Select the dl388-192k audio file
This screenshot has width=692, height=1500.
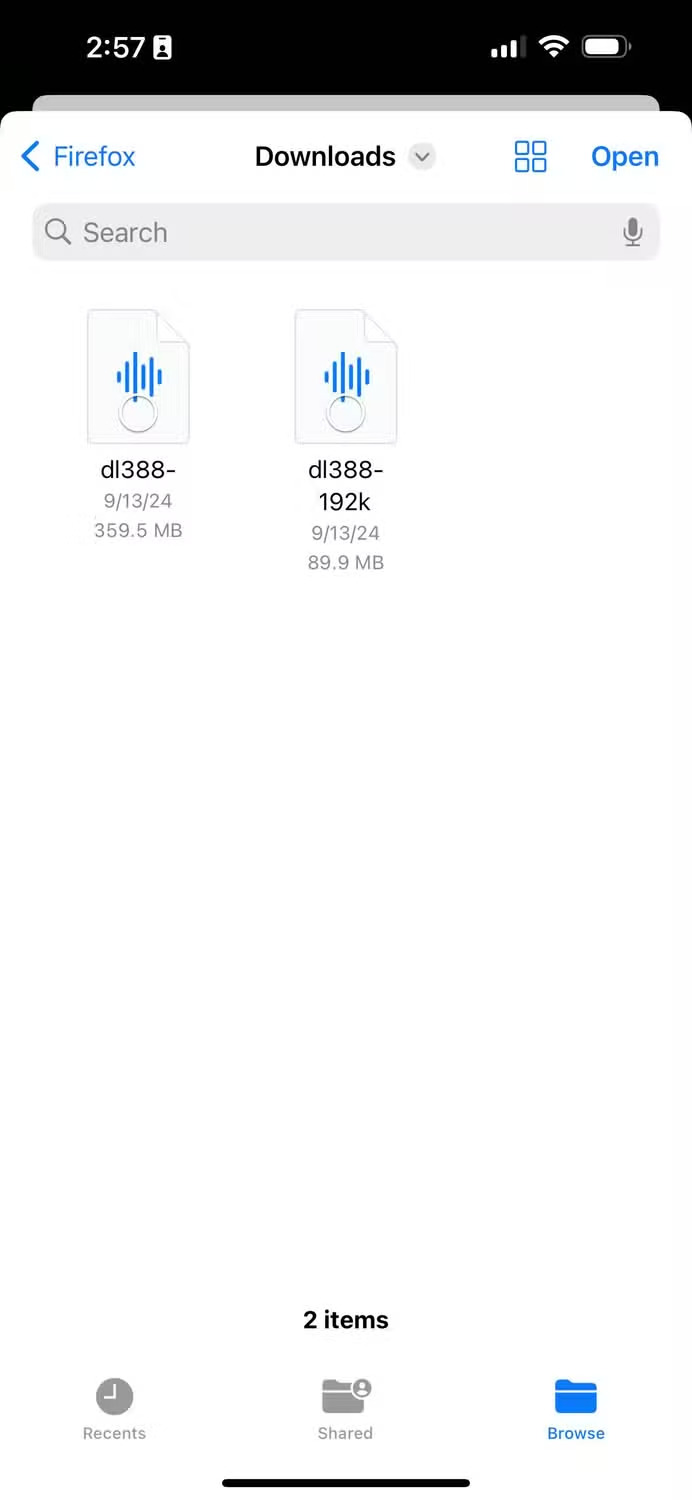[x=346, y=376]
